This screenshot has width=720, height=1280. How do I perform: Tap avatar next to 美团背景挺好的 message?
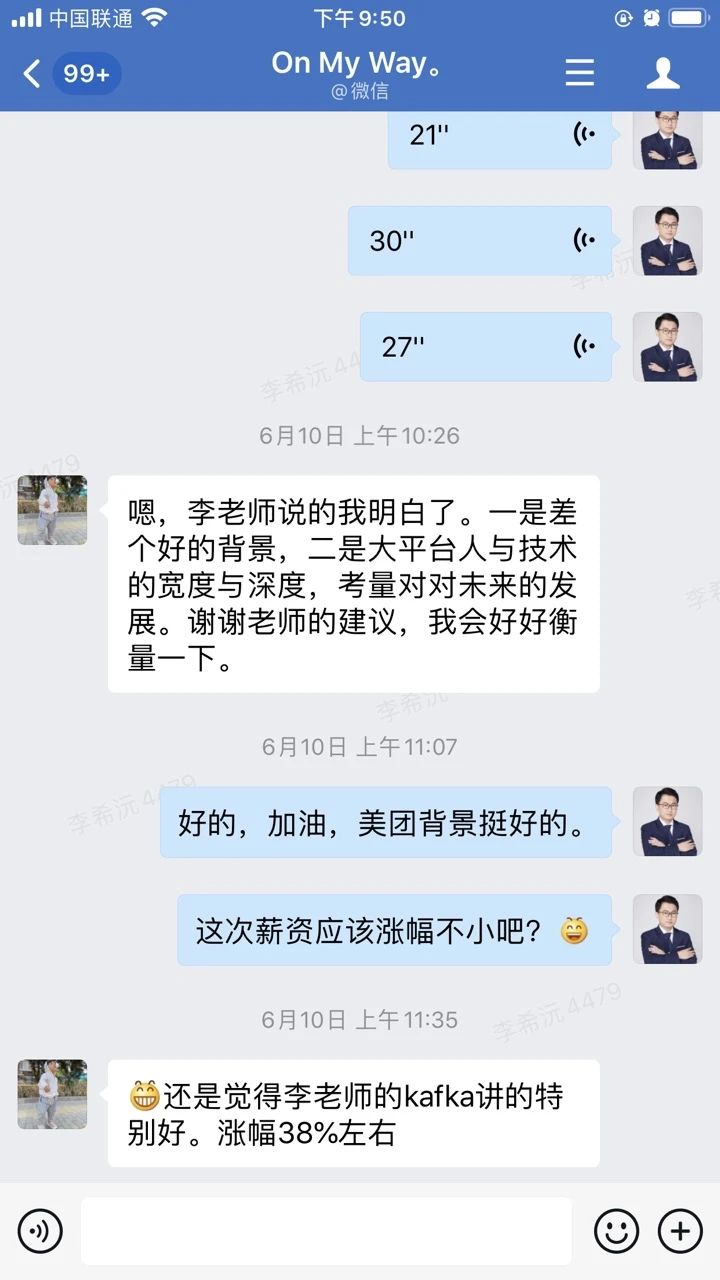667,821
